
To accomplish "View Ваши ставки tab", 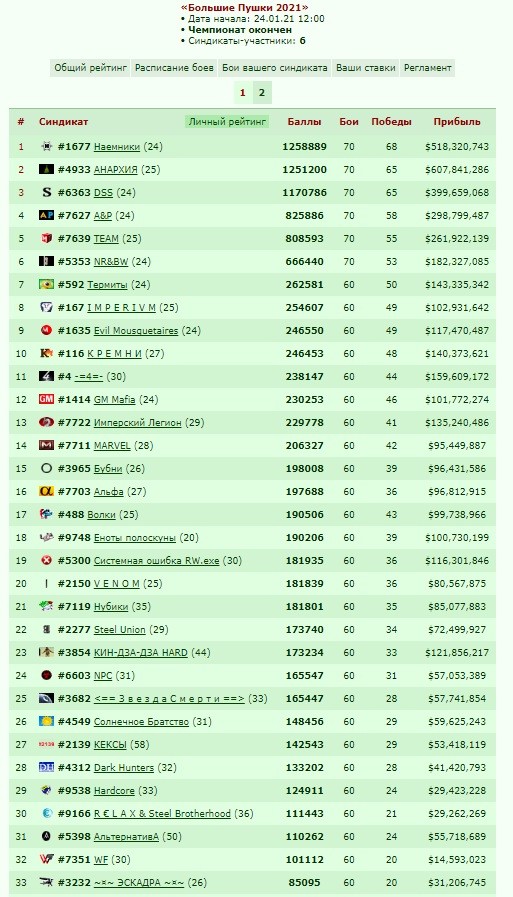I will (365, 68).
